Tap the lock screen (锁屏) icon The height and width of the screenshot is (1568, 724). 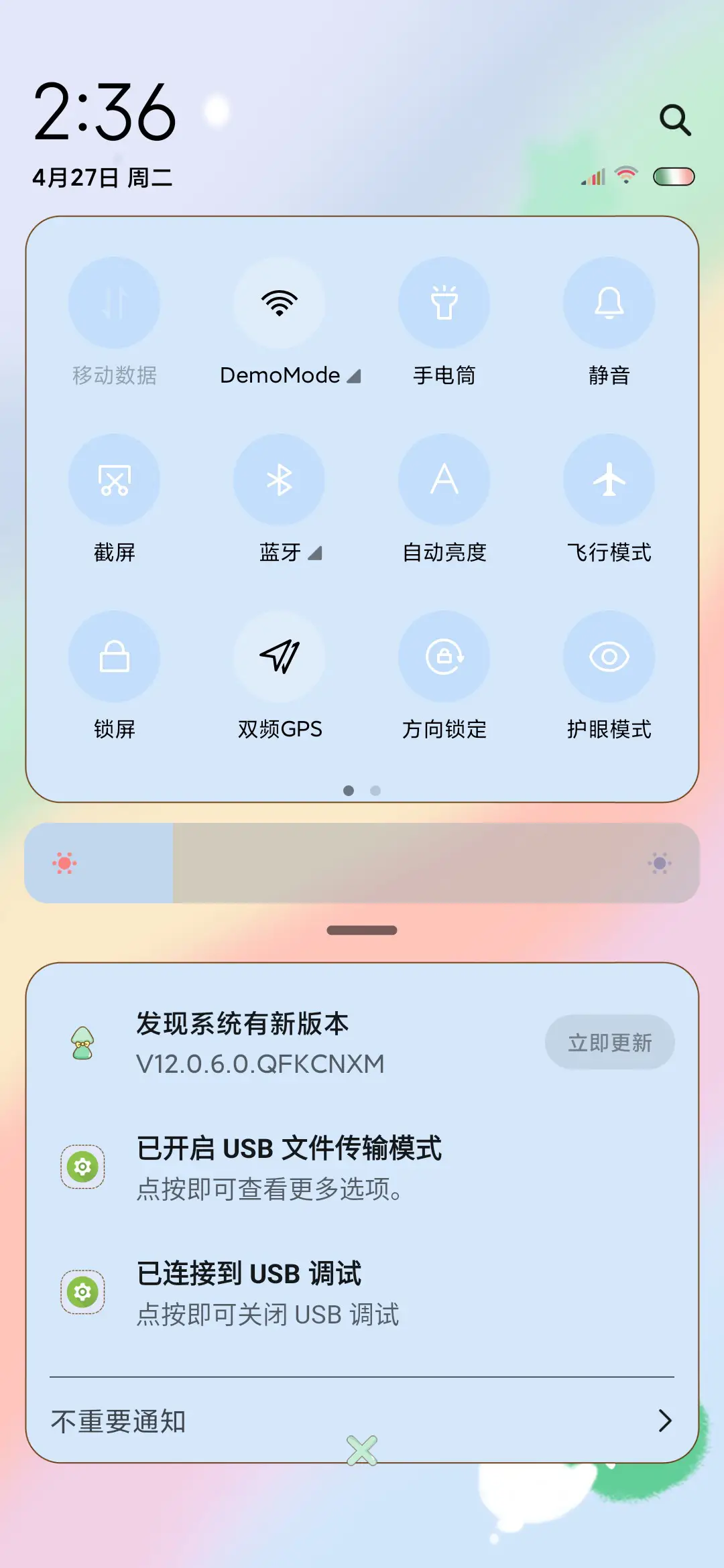[114, 657]
